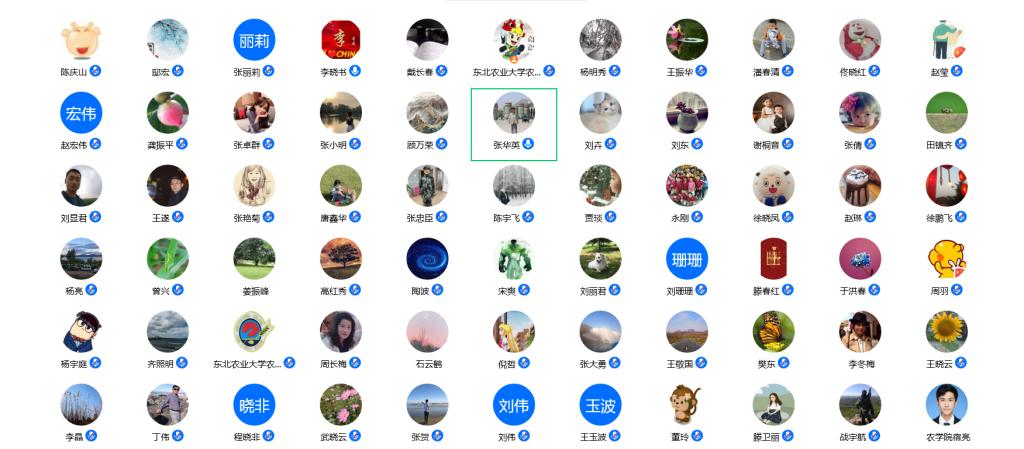Image resolution: width=1024 pixels, height=449 pixels.
Task: Tap the highlighted tile of 张华英
Action: click(x=513, y=114)
